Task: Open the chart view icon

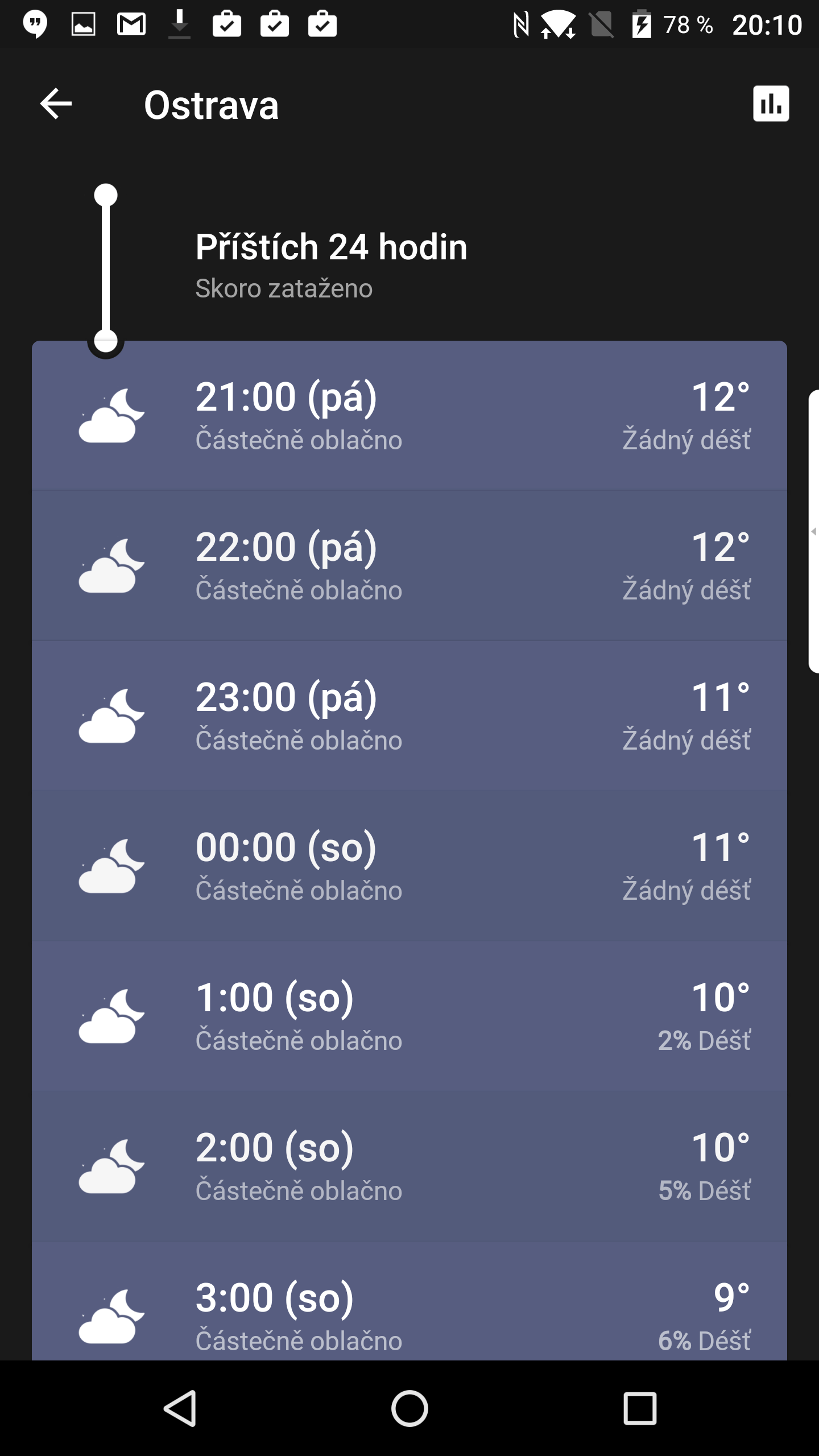Action: pyautogui.click(x=771, y=104)
